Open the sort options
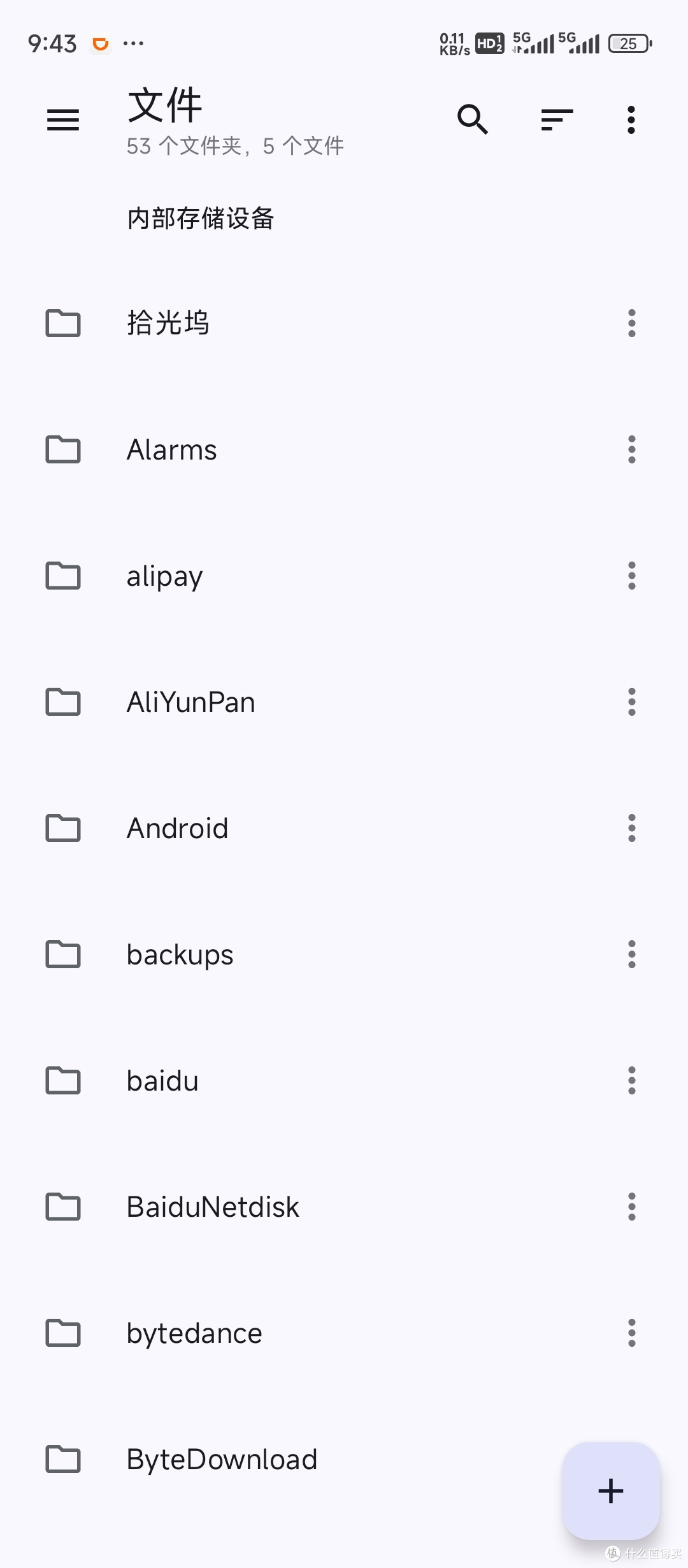688x1568 pixels. coord(557,120)
